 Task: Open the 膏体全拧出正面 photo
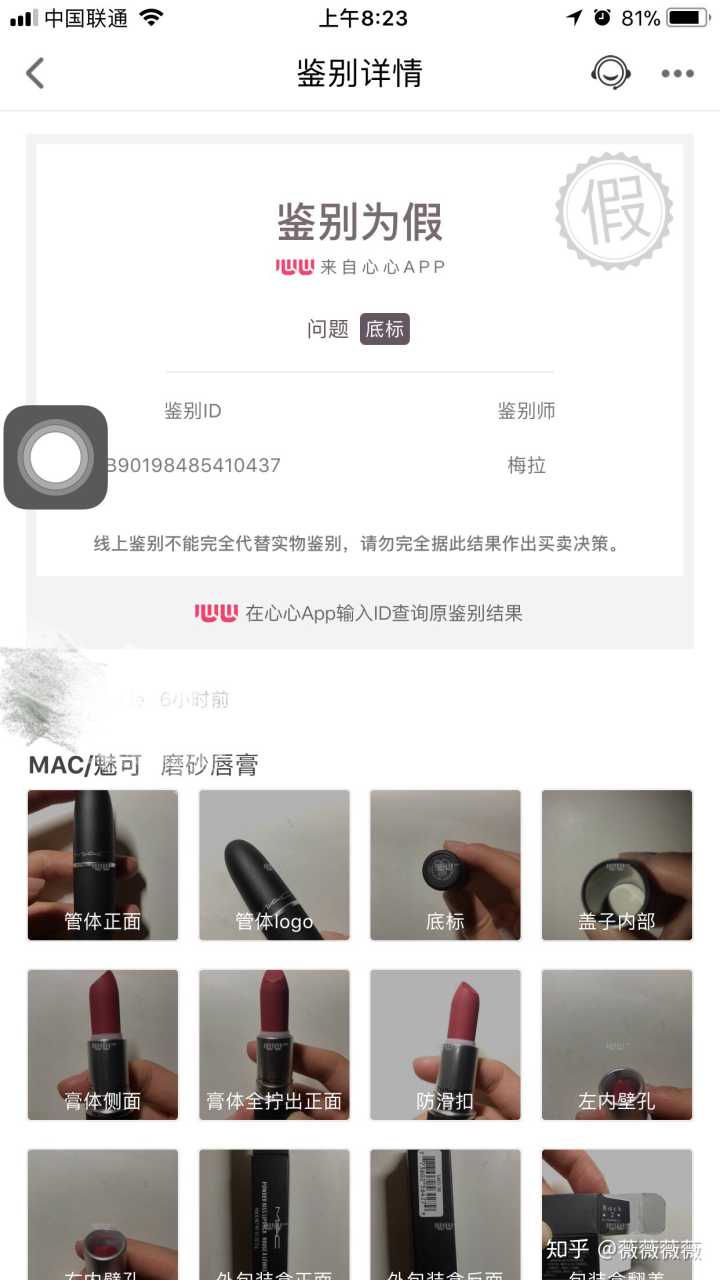[x=274, y=1044]
